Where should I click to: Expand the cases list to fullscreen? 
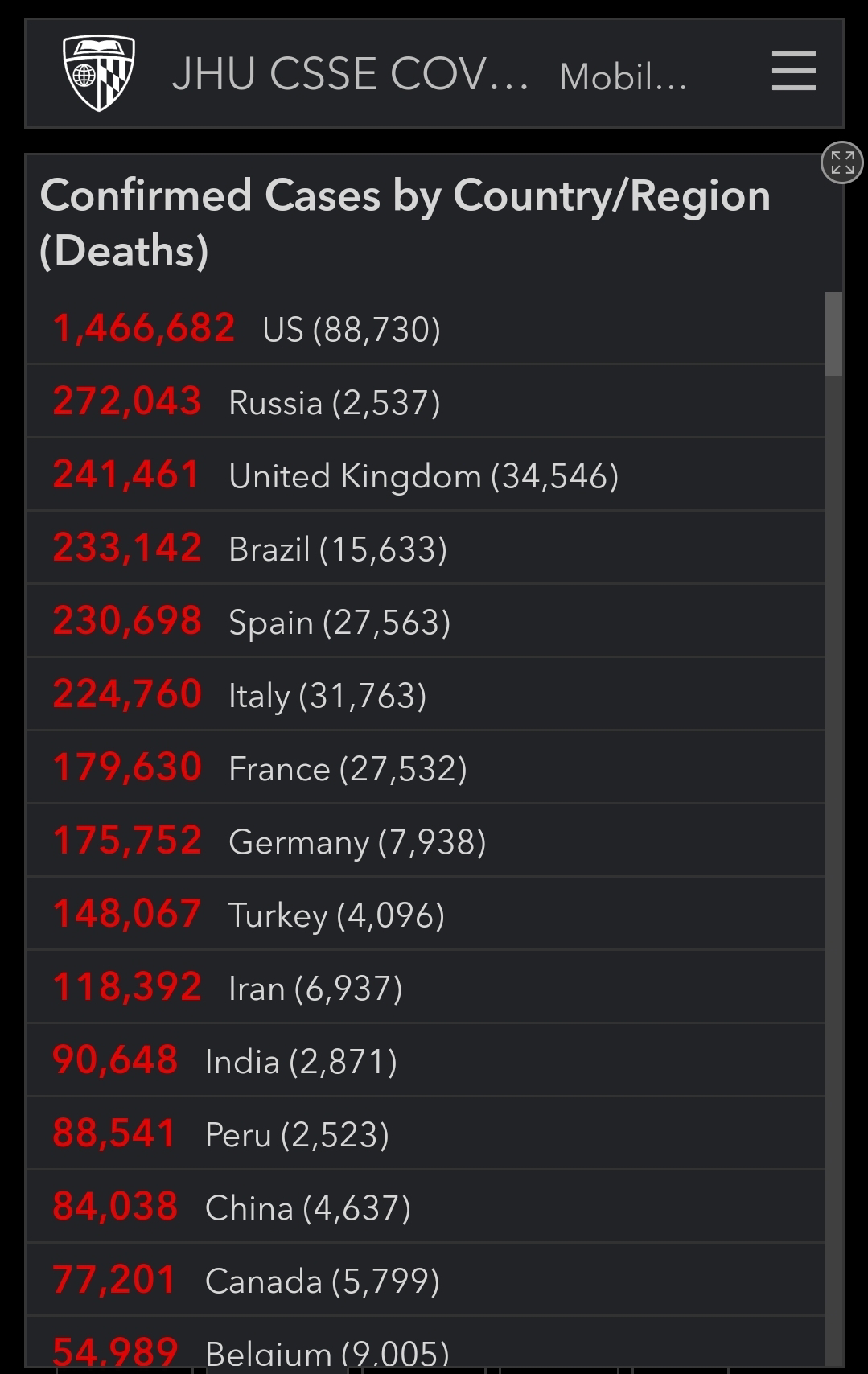pos(841,162)
